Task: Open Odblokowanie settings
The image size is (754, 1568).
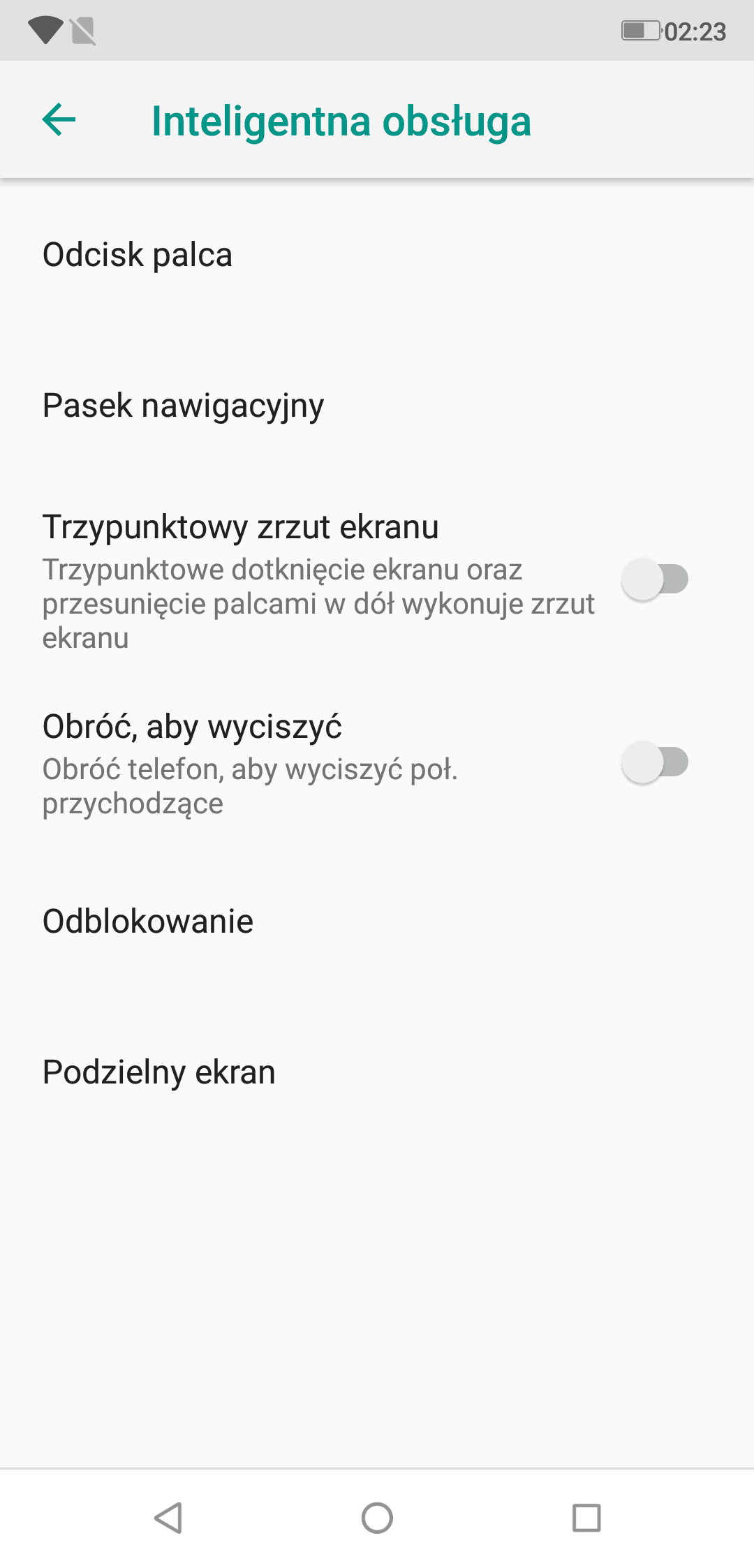Action: (377, 922)
